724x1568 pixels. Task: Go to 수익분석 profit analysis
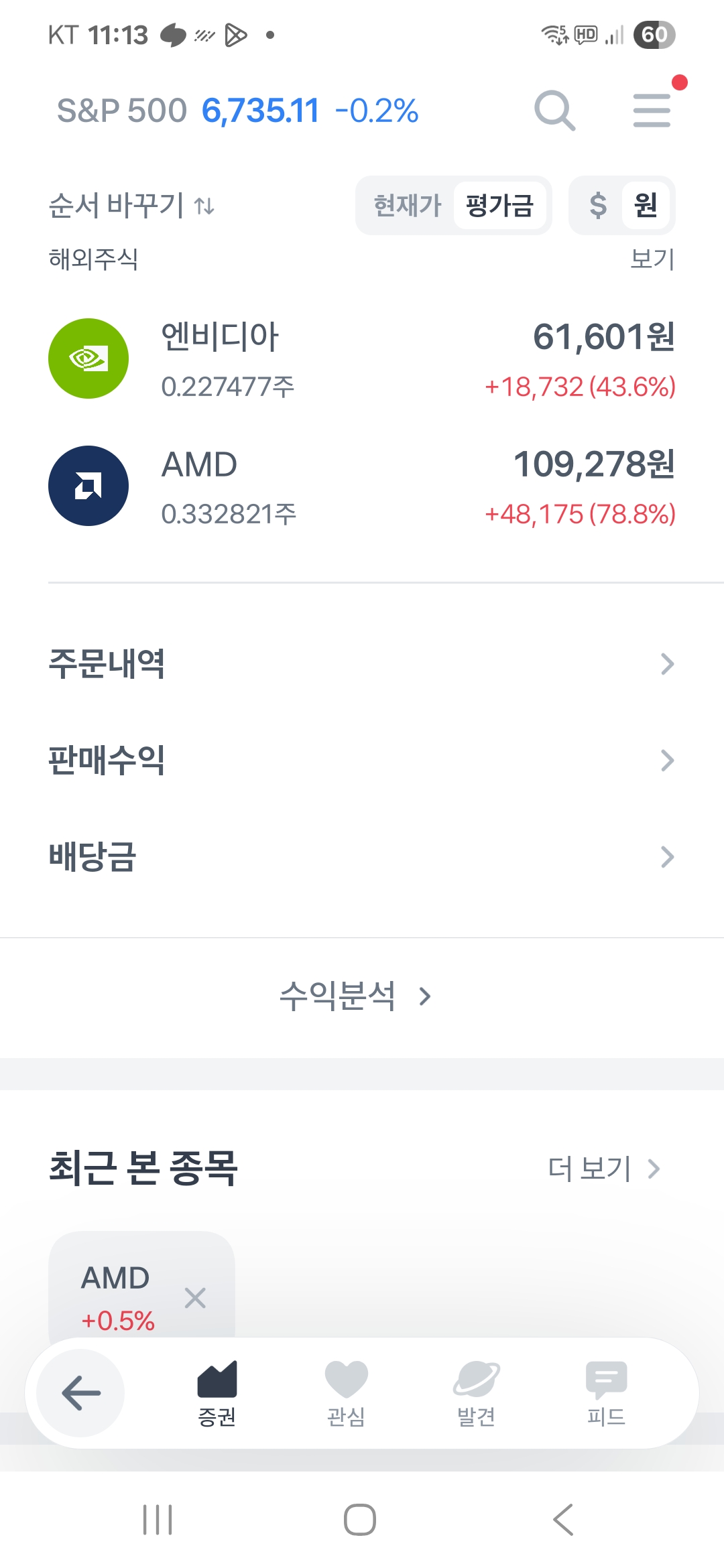point(355,996)
